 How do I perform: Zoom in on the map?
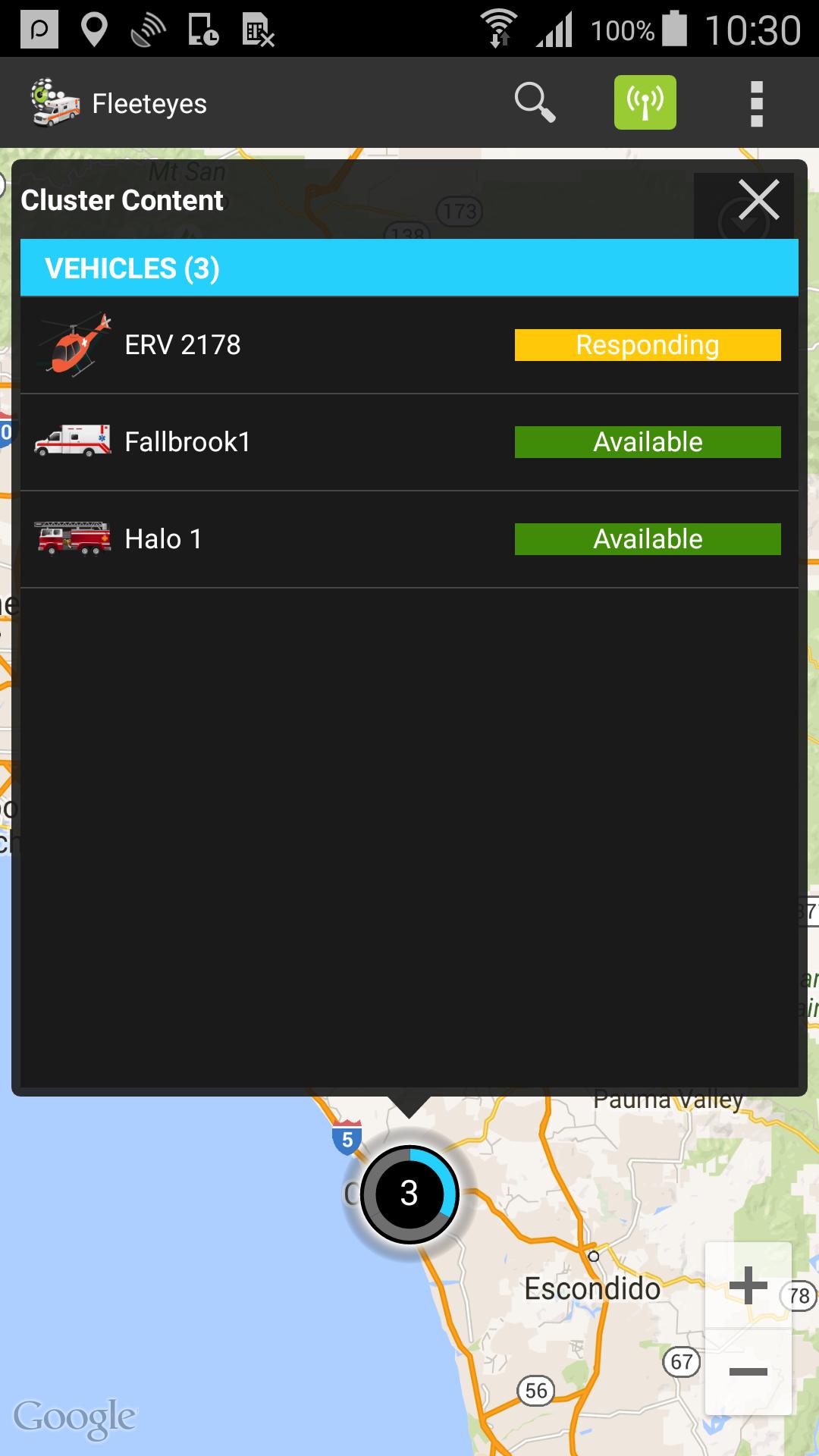point(748,1285)
